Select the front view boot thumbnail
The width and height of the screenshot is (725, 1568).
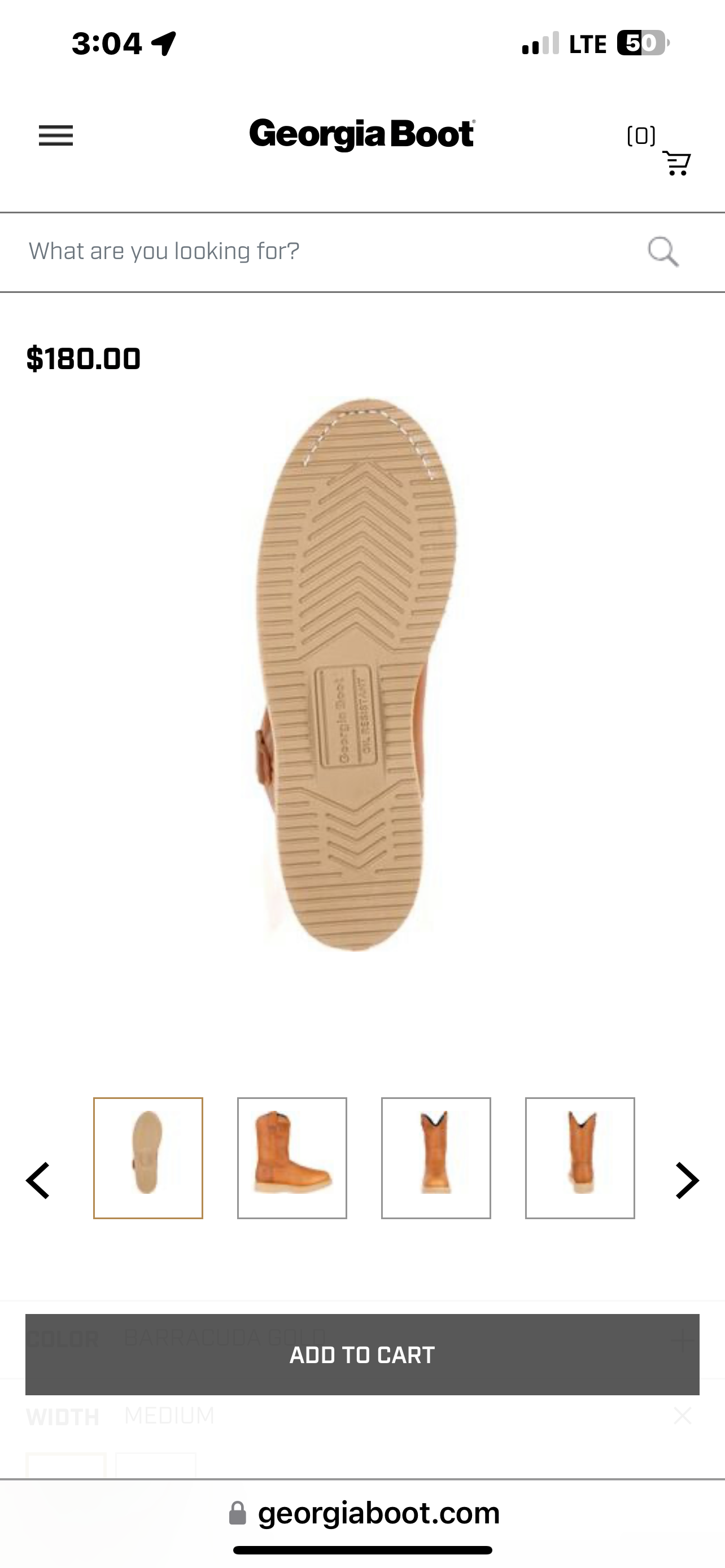436,1158
